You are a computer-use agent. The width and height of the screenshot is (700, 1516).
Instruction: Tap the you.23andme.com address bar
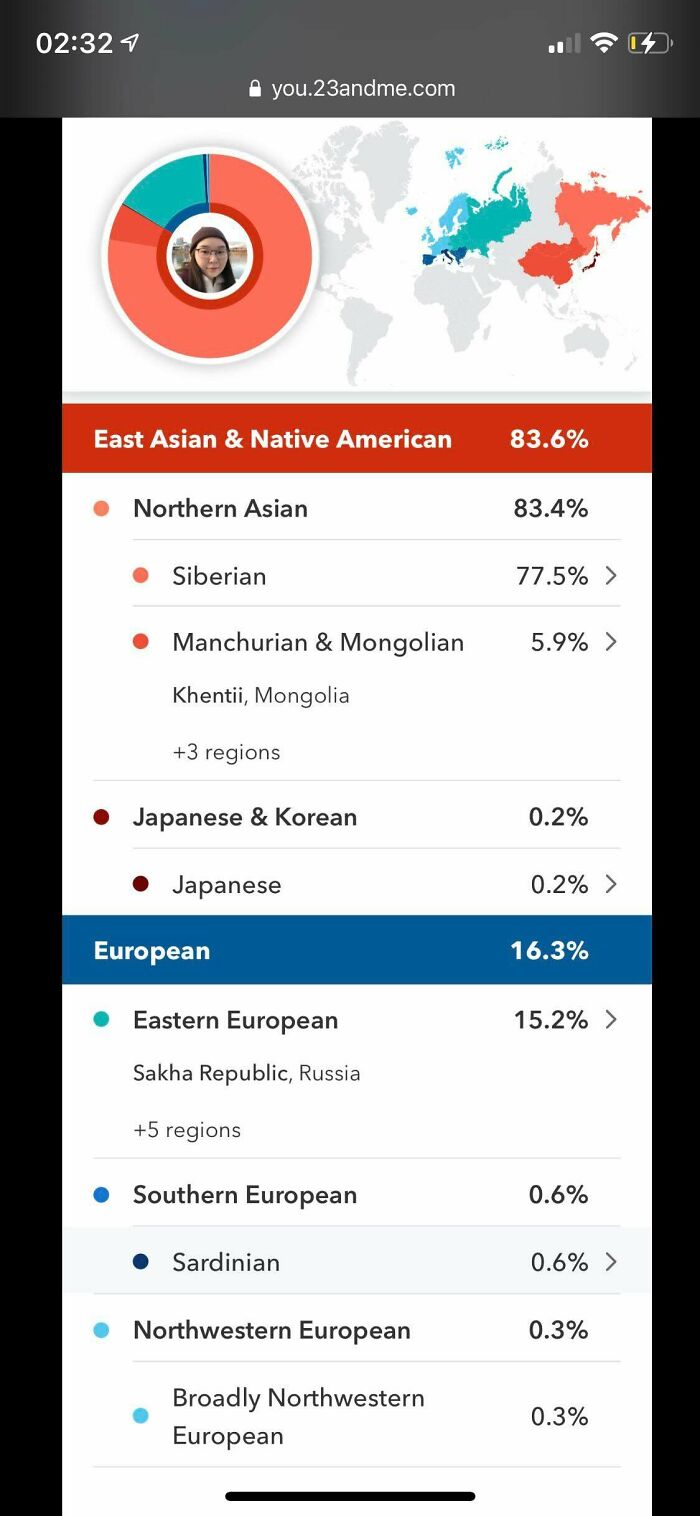tap(351, 88)
